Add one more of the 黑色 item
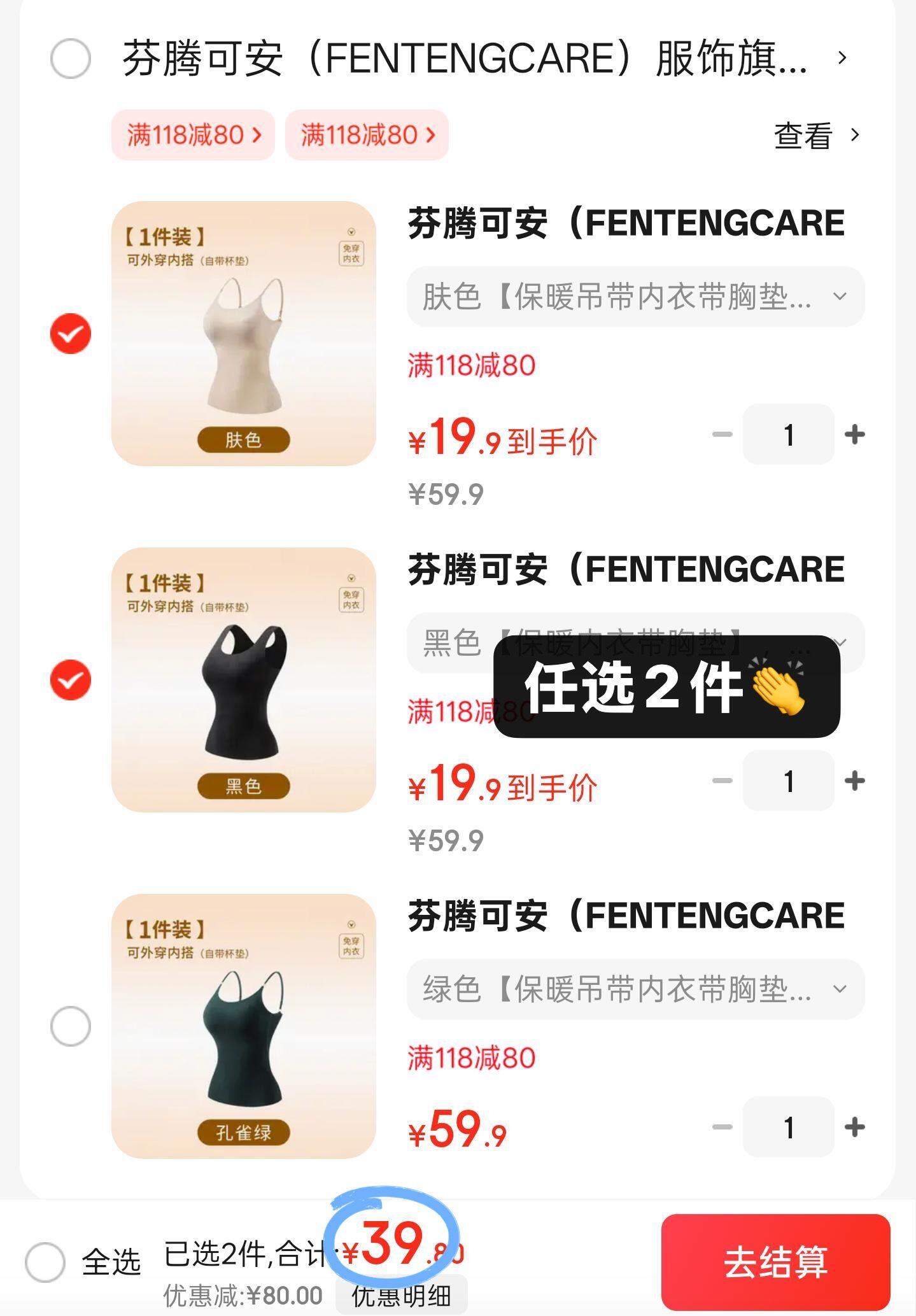916x1316 pixels. click(x=854, y=781)
